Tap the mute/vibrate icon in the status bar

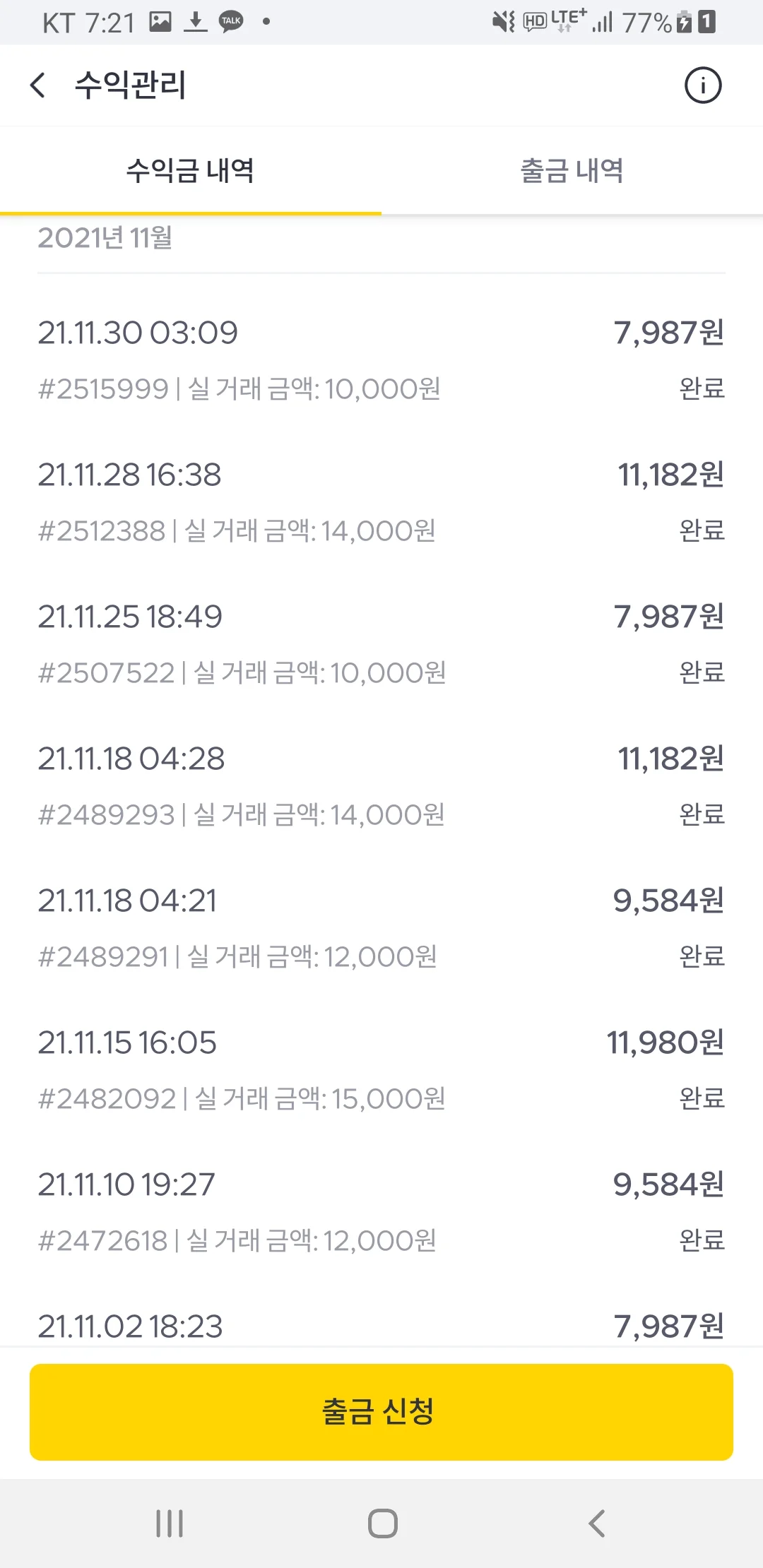click(502, 23)
